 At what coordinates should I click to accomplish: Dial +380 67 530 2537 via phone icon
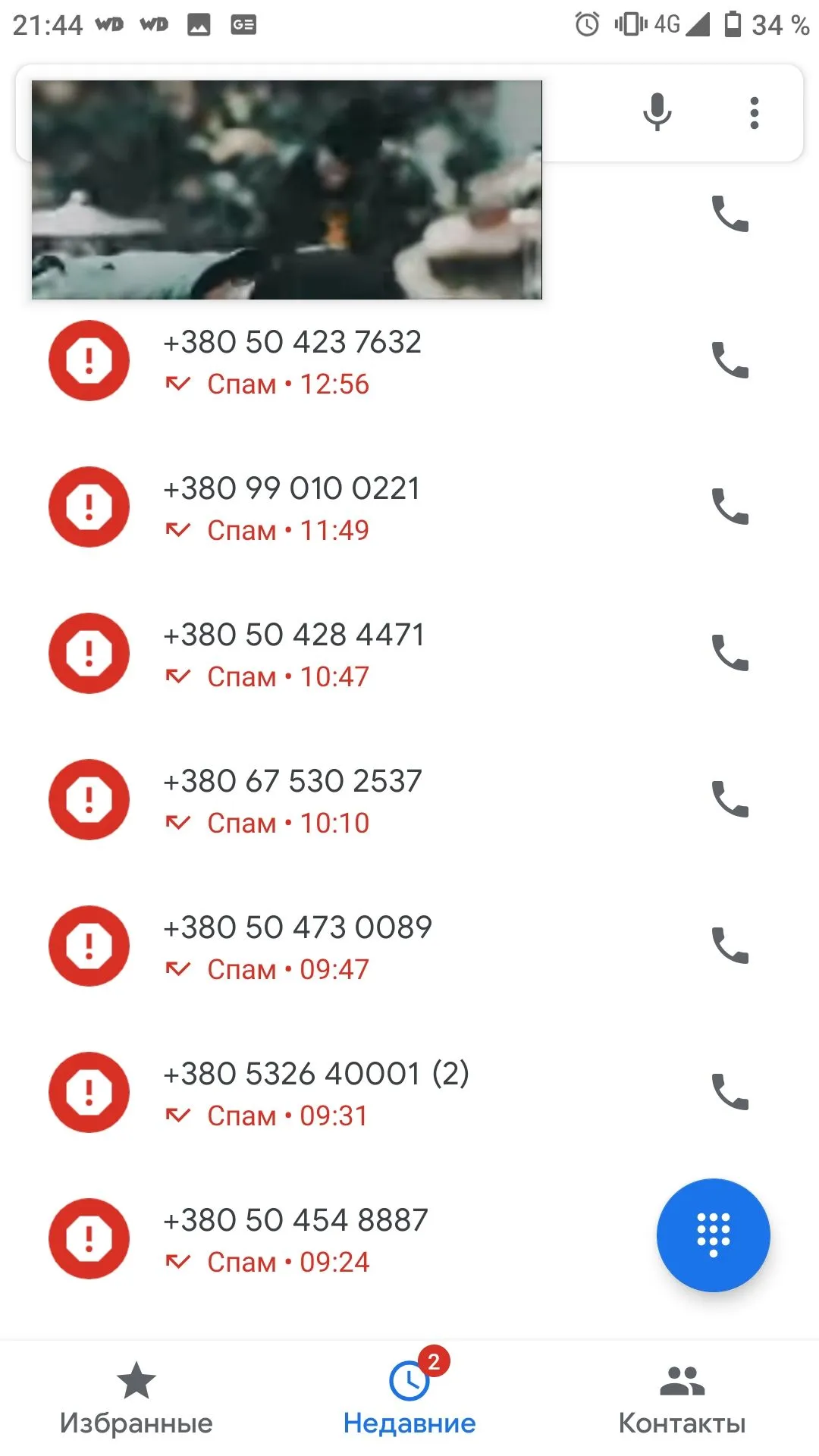730,799
